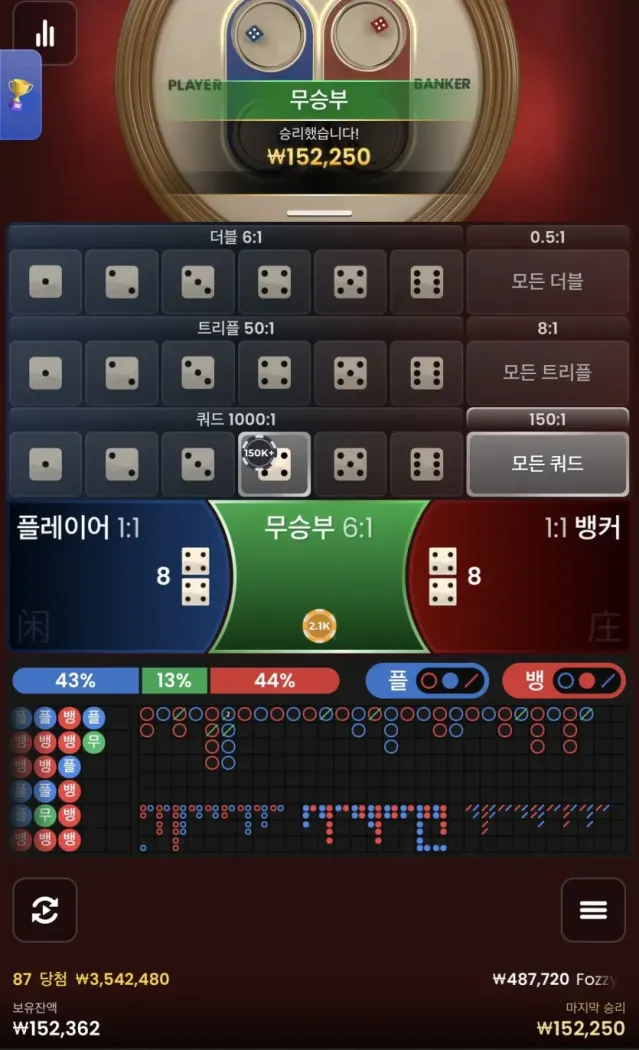
Task: Choose the triple two dice bet
Action: [x=121, y=373]
